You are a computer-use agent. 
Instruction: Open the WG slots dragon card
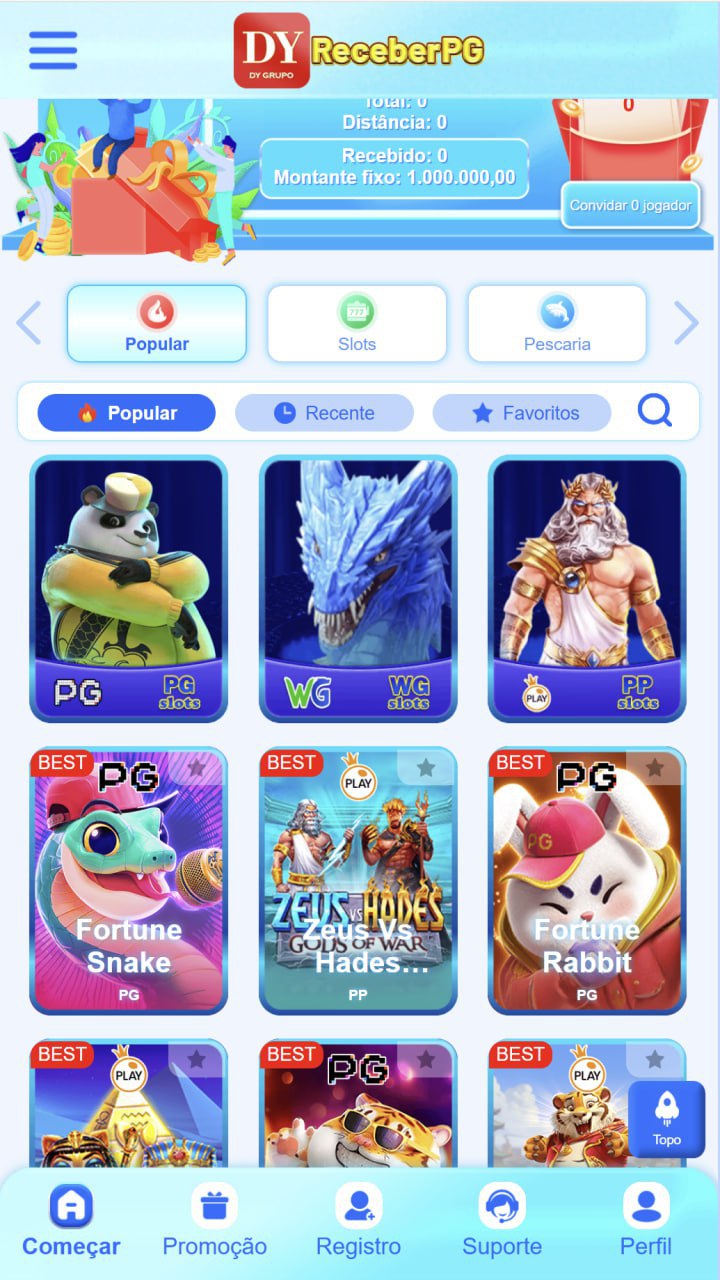pos(358,588)
